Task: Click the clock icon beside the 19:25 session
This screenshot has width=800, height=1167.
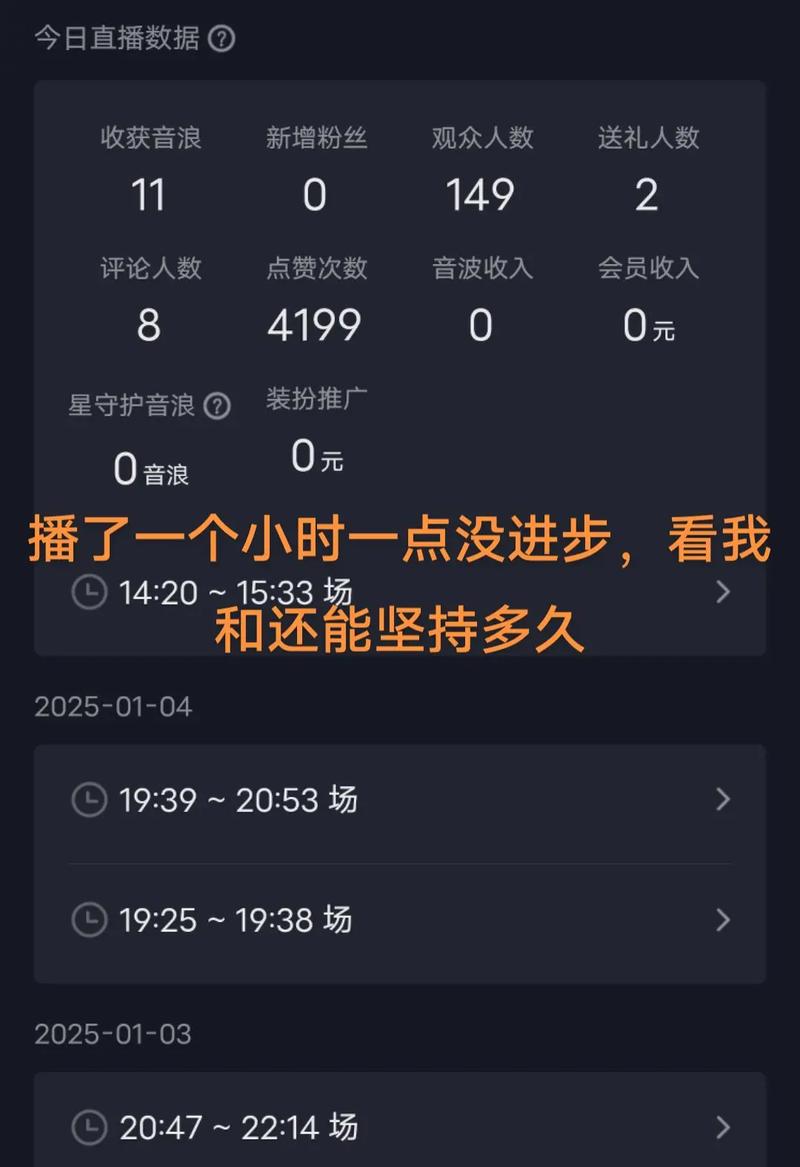Action: tap(89, 920)
